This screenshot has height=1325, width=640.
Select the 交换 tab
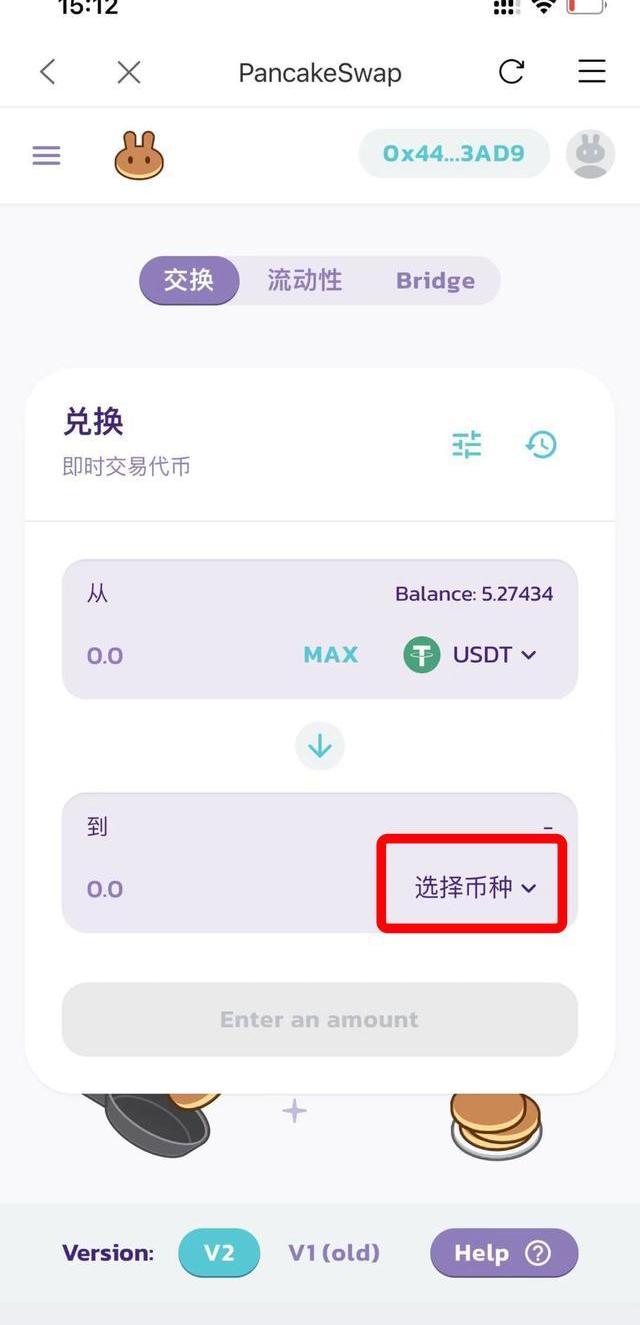189,280
